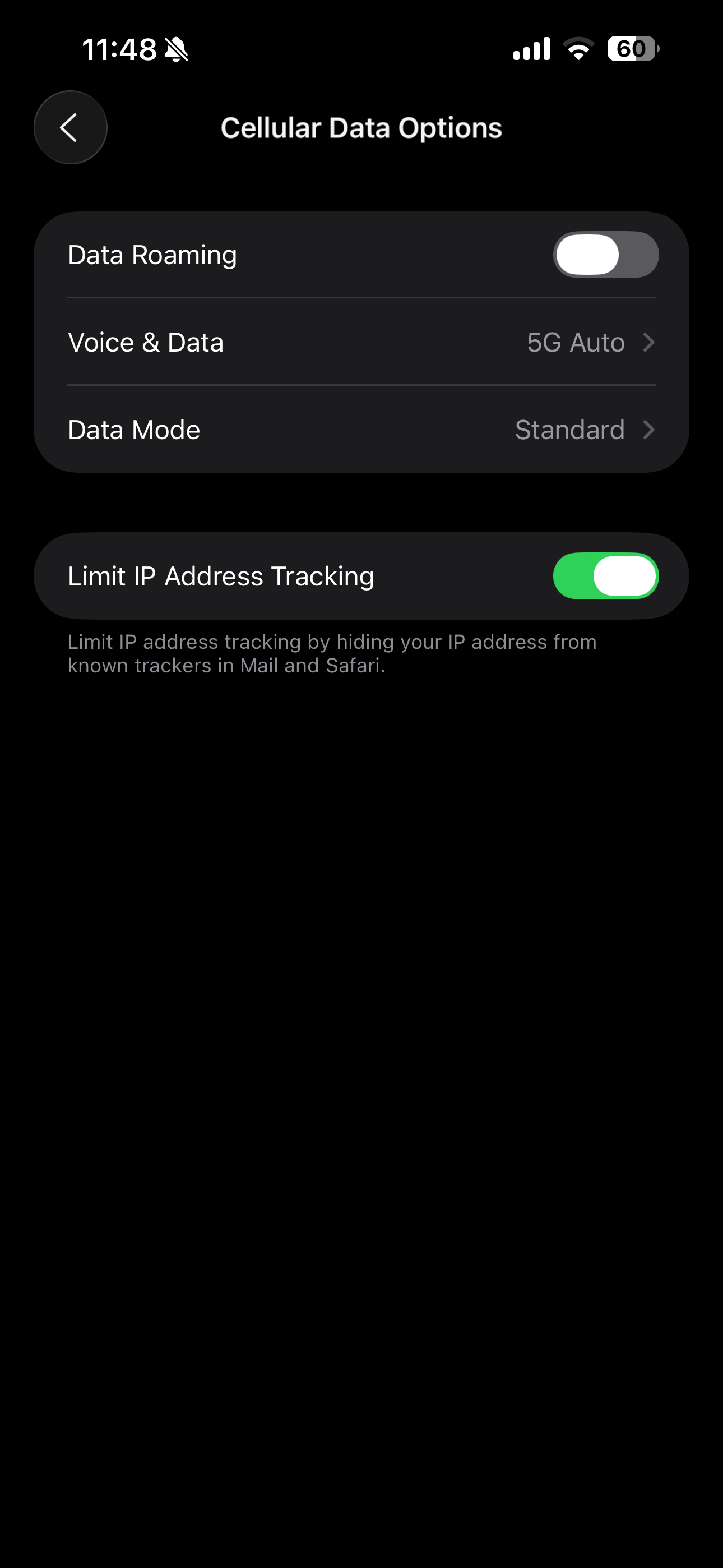Tap the IP tracking description text
This screenshot has height=1568, width=723.
coord(332,653)
